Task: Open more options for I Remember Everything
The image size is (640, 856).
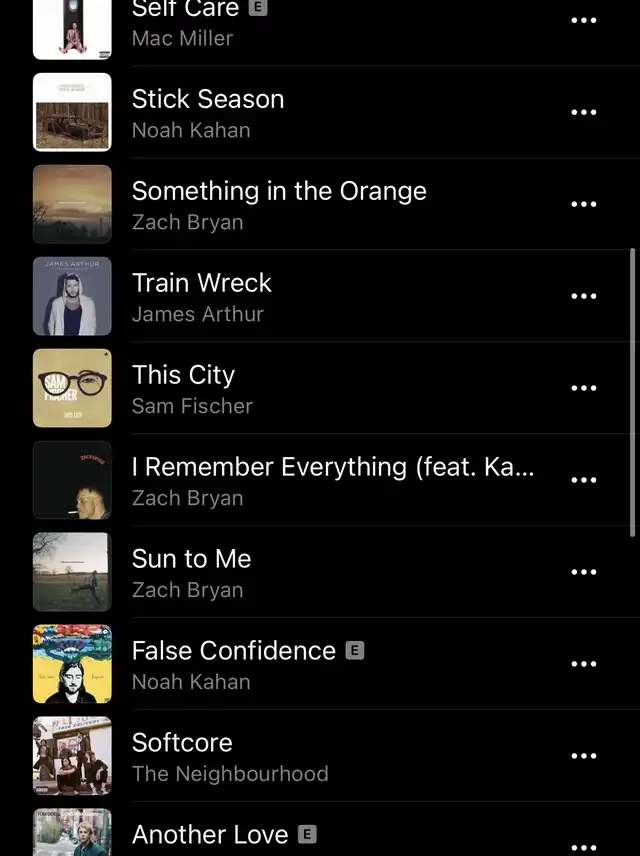Action: point(583,480)
